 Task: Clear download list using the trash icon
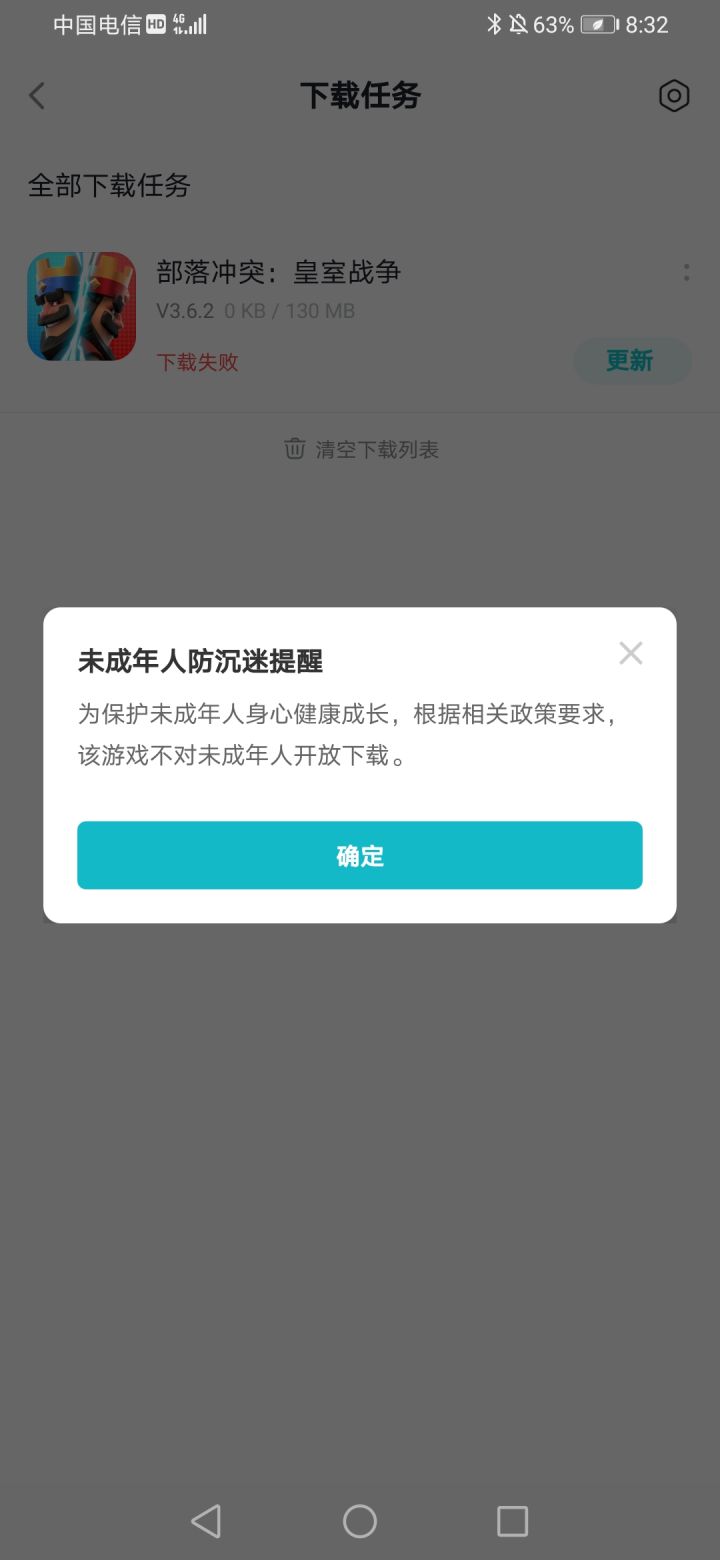295,449
